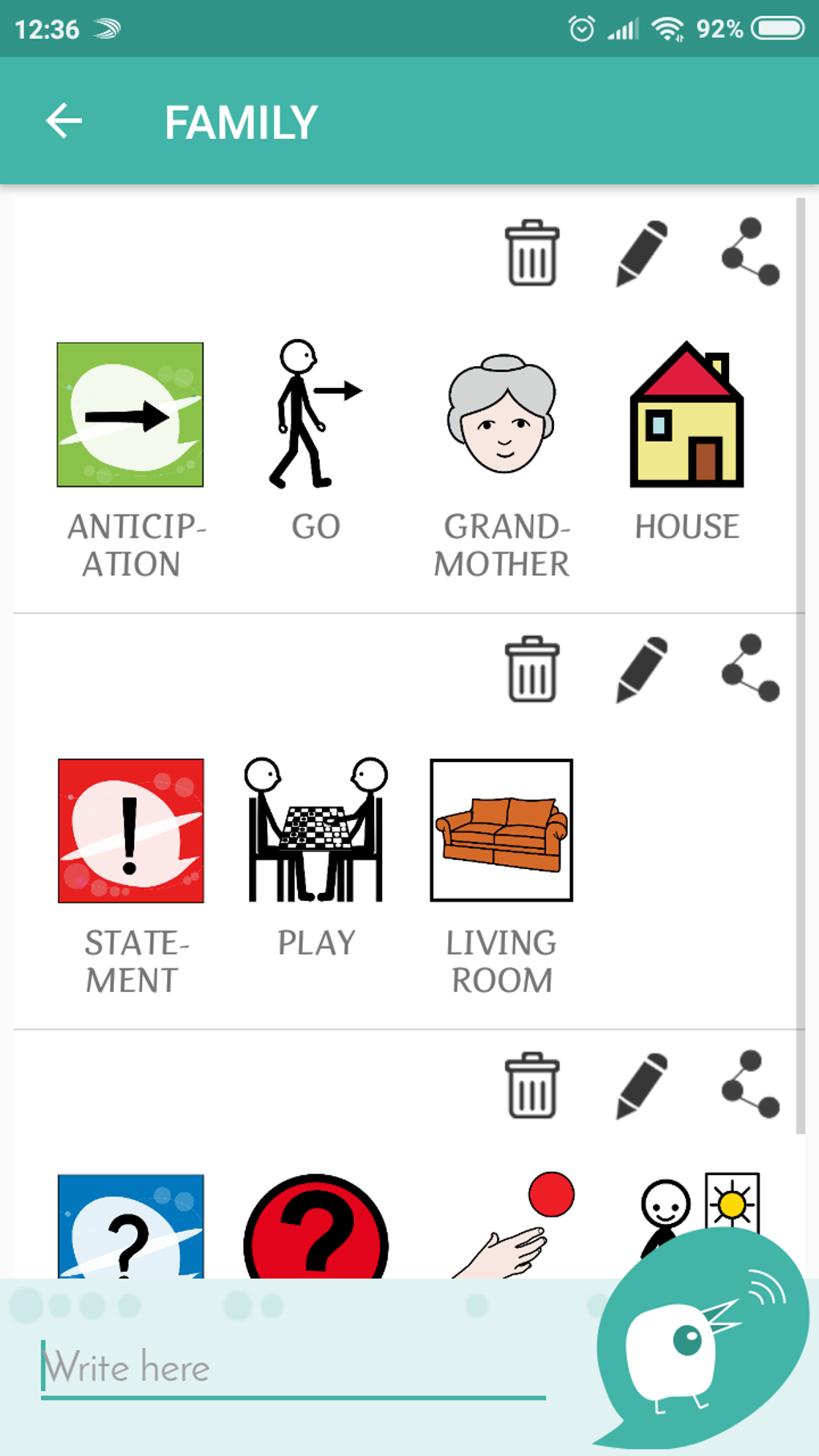Select the HOUSE pictogram

coord(687,414)
